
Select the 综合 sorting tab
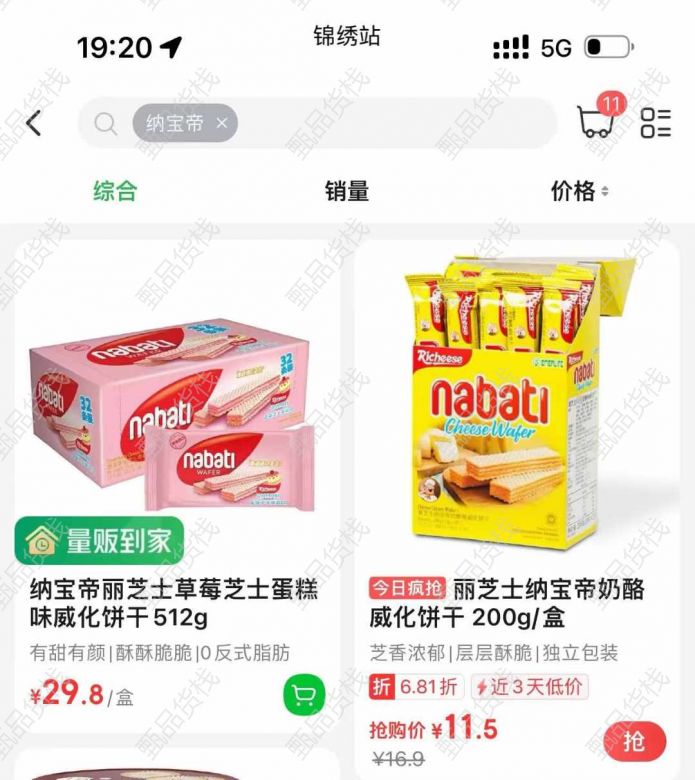coord(115,191)
